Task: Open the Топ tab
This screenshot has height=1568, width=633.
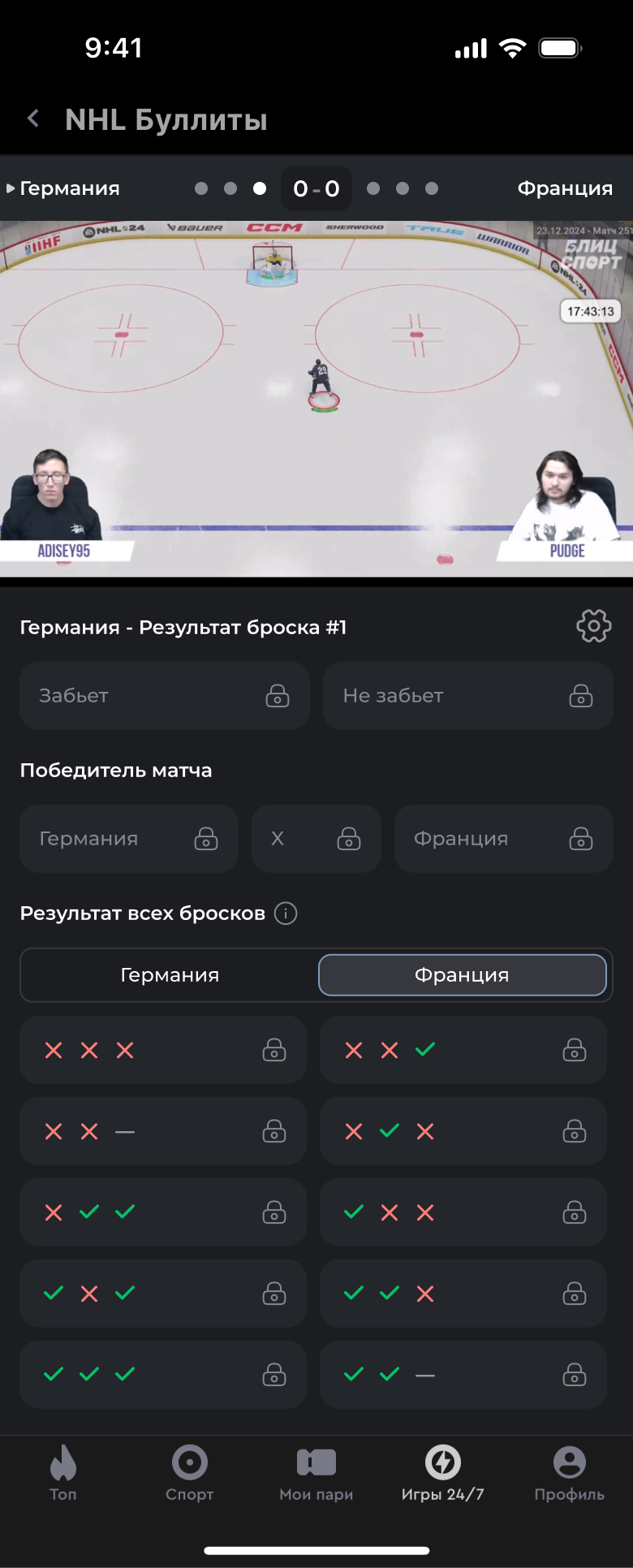Action: (x=63, y=1472)
